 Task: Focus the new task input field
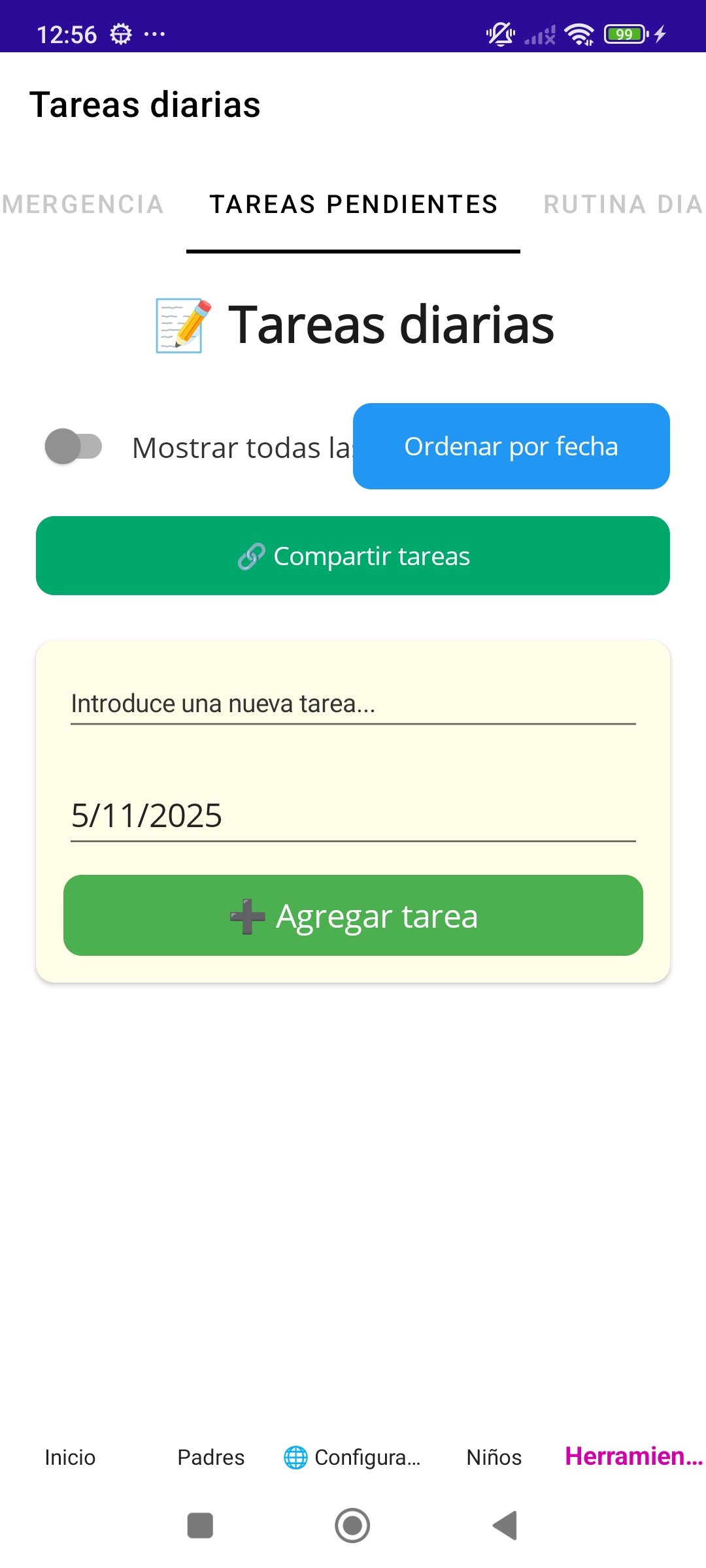(353, 704)
